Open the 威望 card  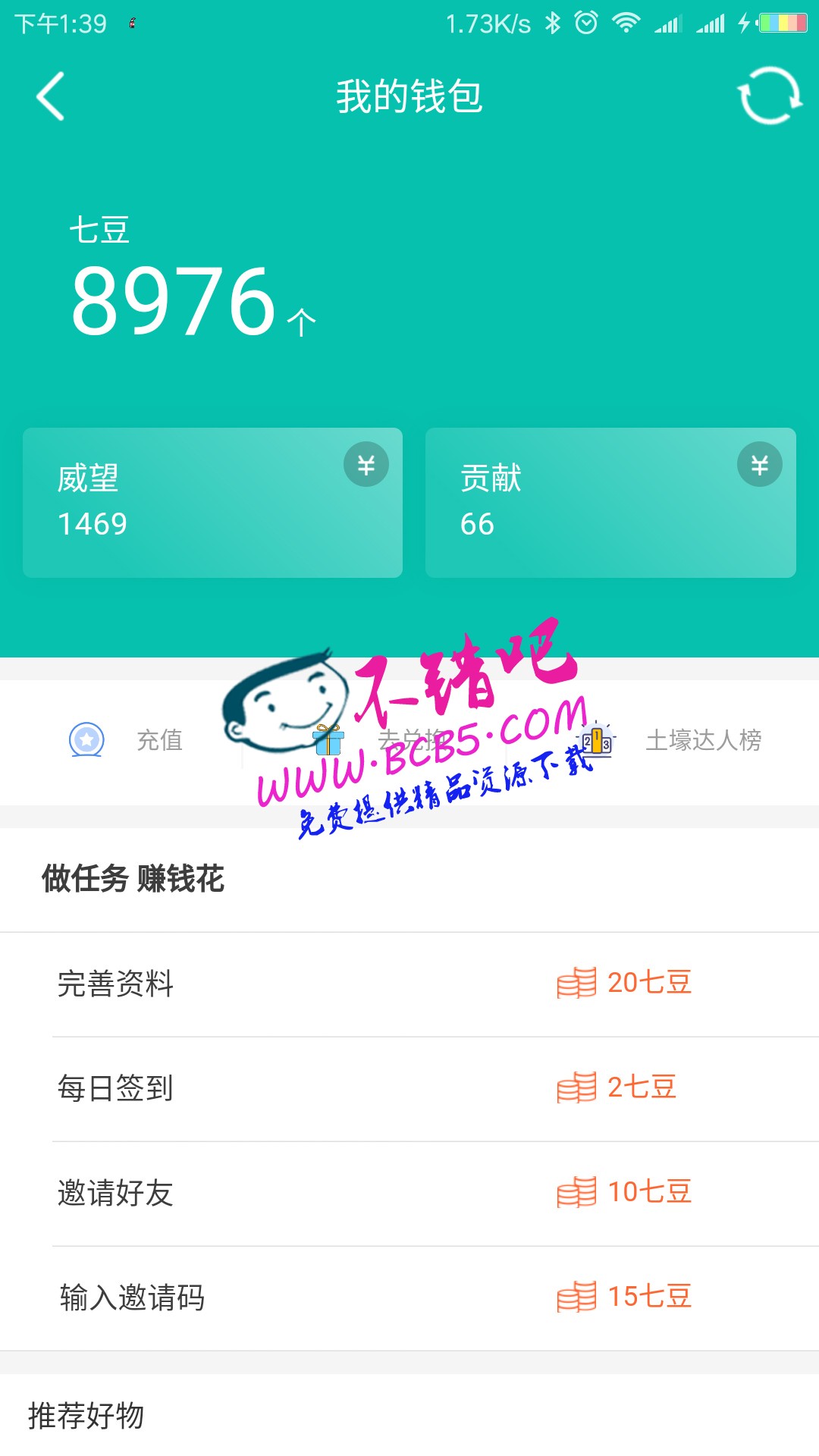pyautogui.click(x=212, y=503)
